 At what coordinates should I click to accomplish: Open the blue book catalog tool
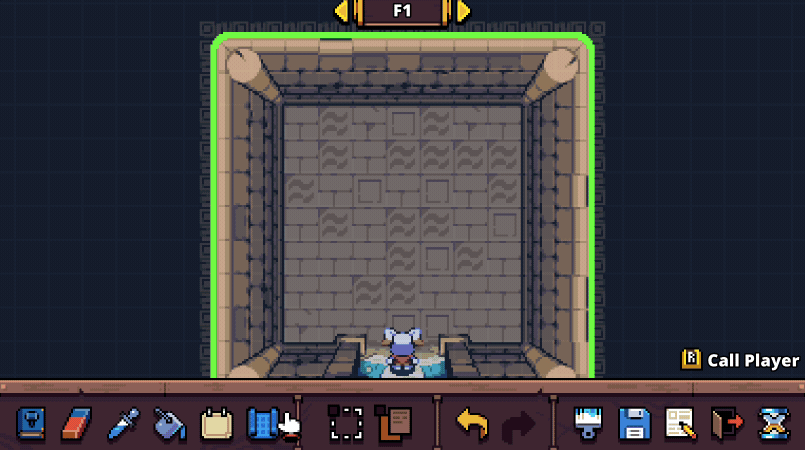pos(31,424)
